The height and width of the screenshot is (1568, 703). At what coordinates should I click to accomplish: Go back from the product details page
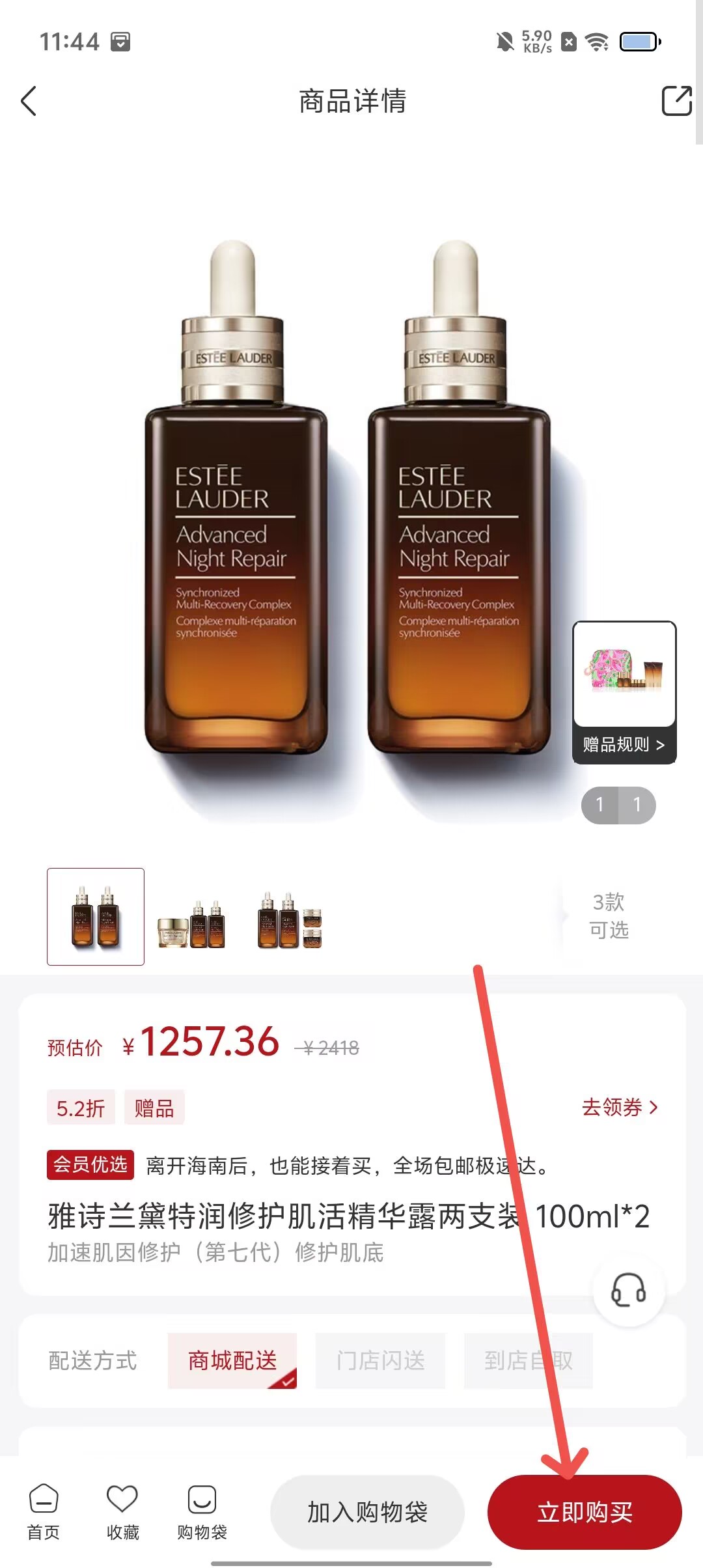29,102
